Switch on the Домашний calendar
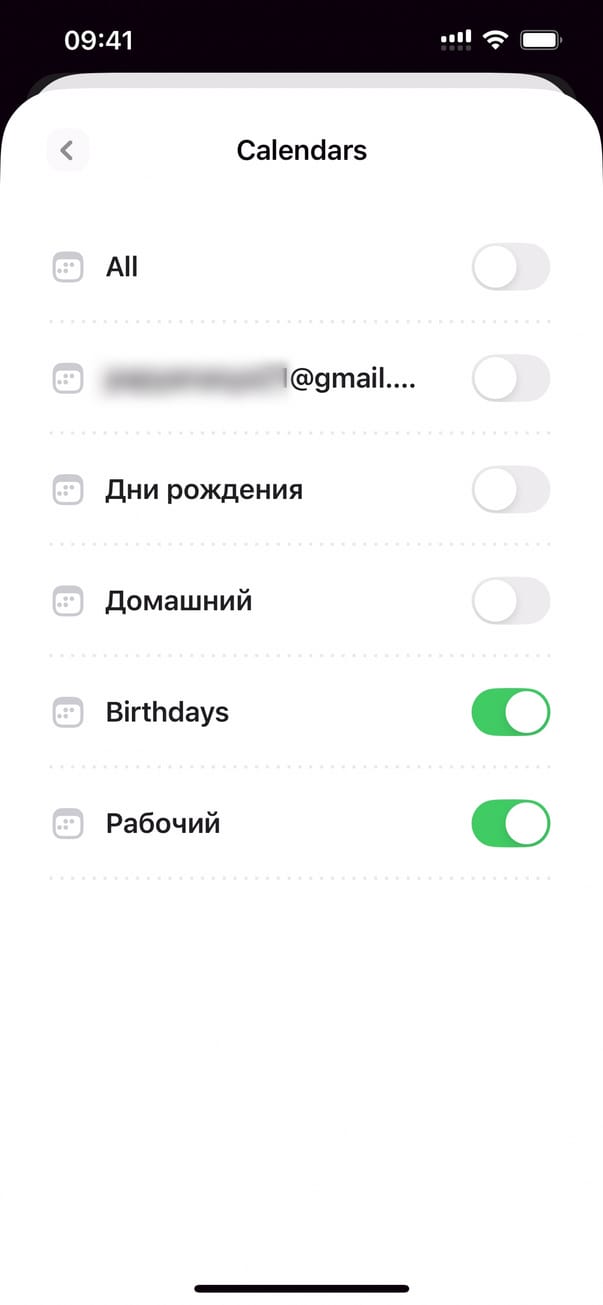Viewport: 603px width, 1305px height. pyautogui.click(x=510, y=601)
